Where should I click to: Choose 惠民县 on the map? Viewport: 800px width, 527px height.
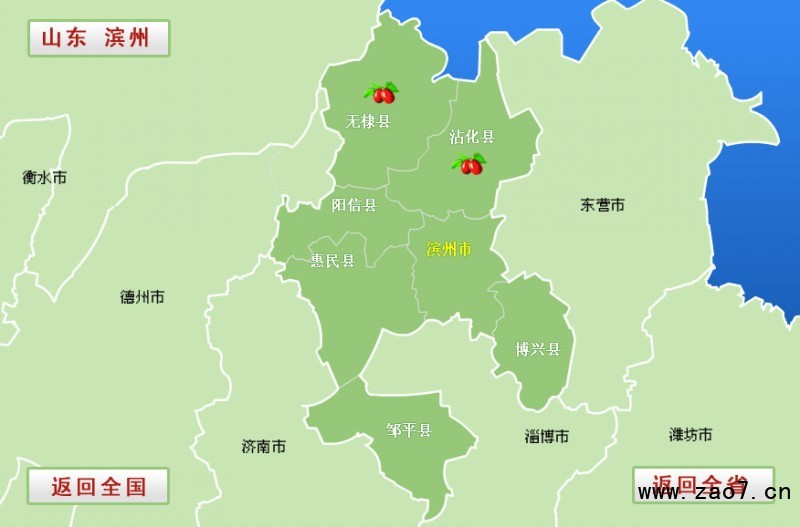coord(332,261)
